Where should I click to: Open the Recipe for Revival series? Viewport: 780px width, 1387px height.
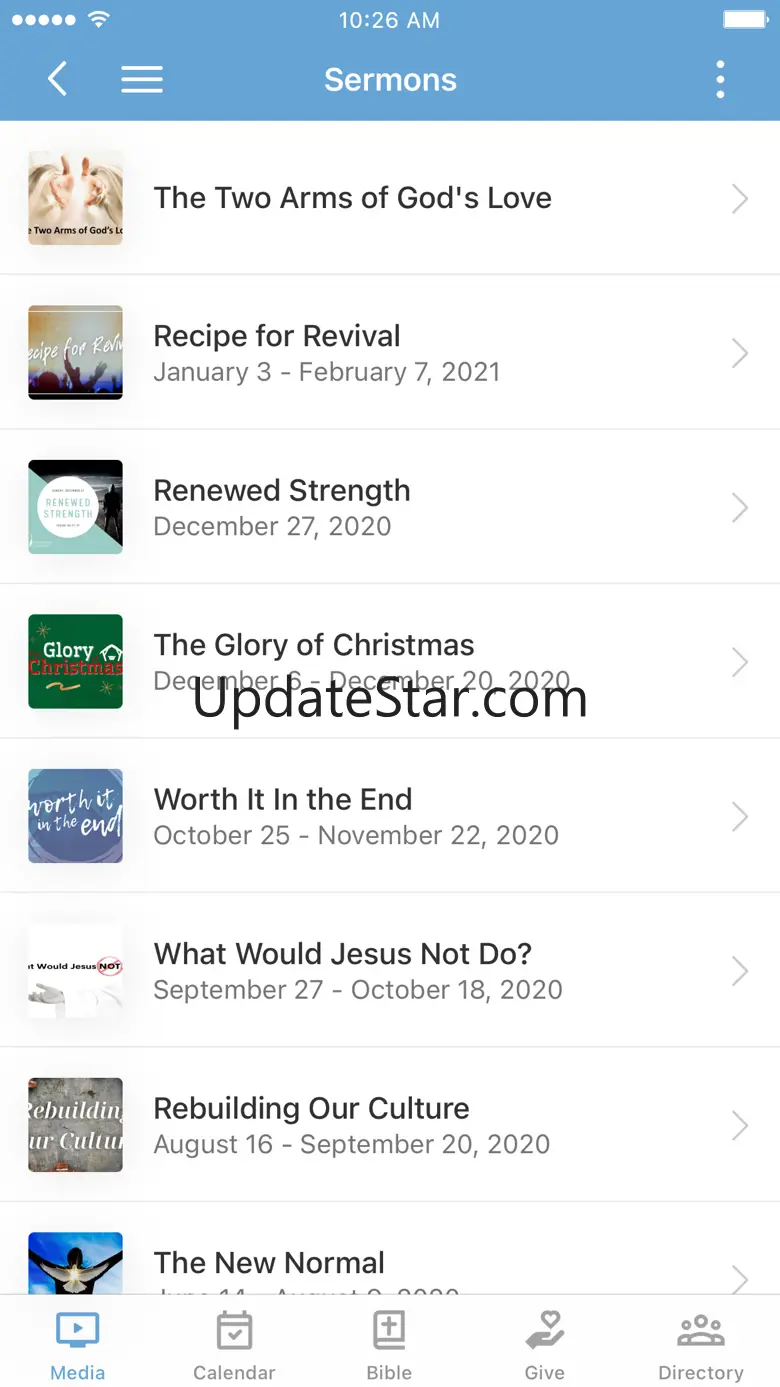tap(390, 353)
